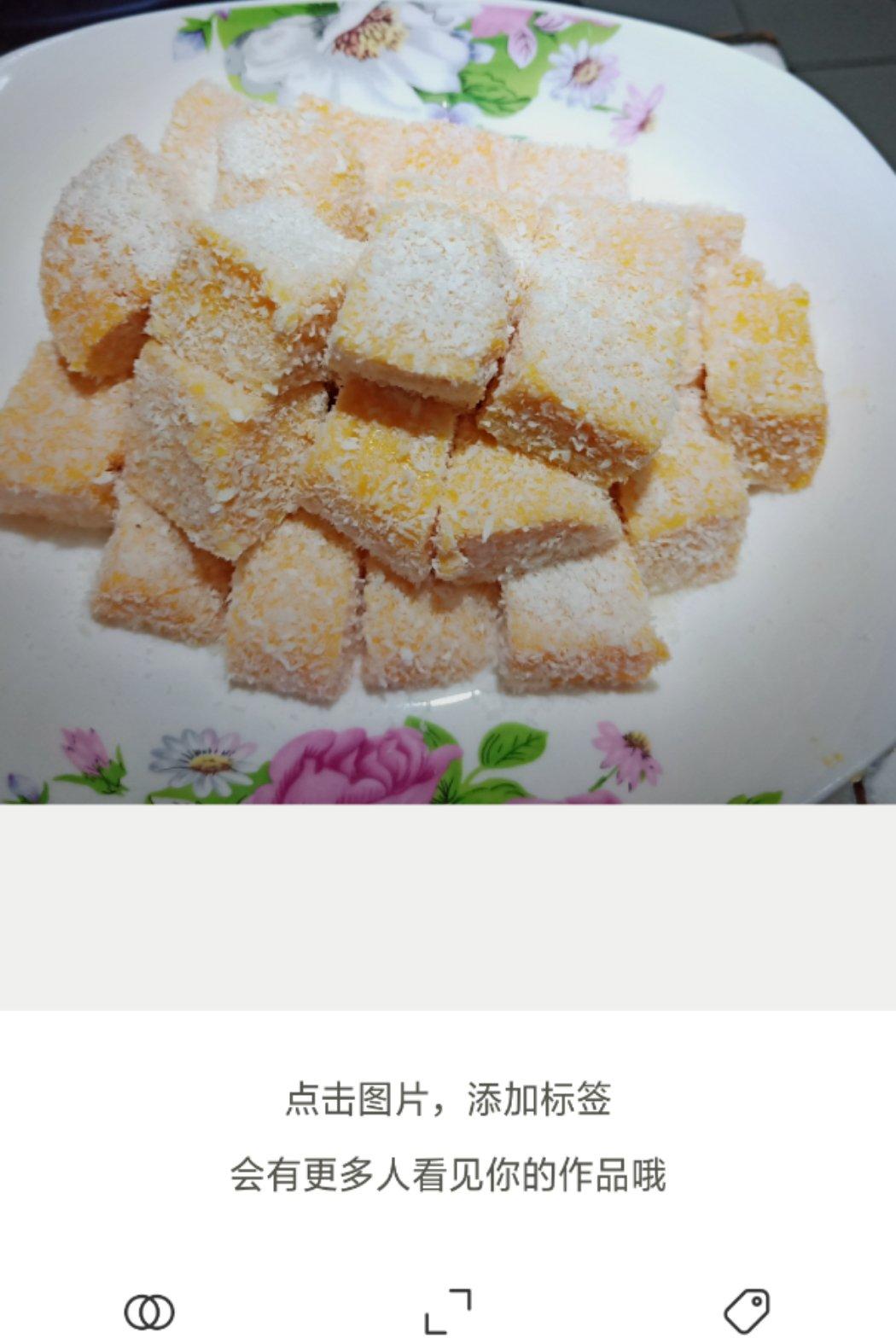This screenshot has height=1344, width=896.
Task: Open the crop frame tool
Action: coord(448,1312)
